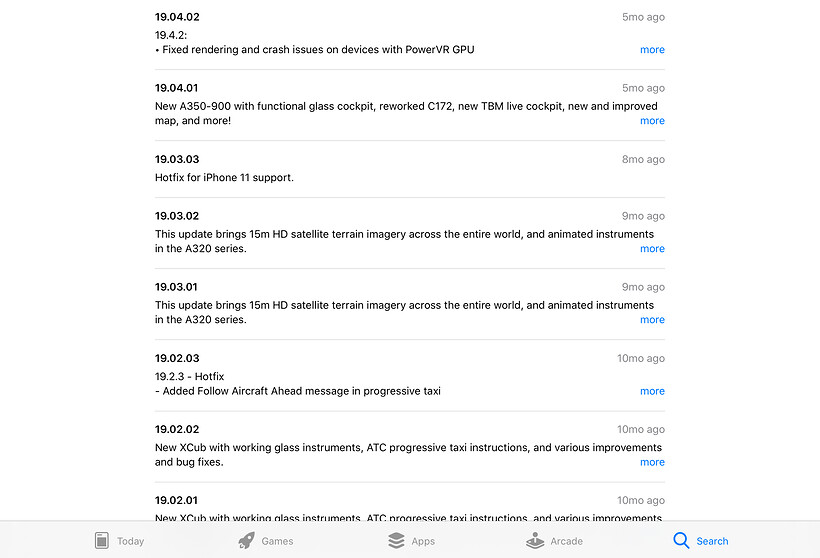Image resolution: width=820 pixels, height=558 pixels.
Task: Select the Search tab
Action: click(x=700, y=541)
